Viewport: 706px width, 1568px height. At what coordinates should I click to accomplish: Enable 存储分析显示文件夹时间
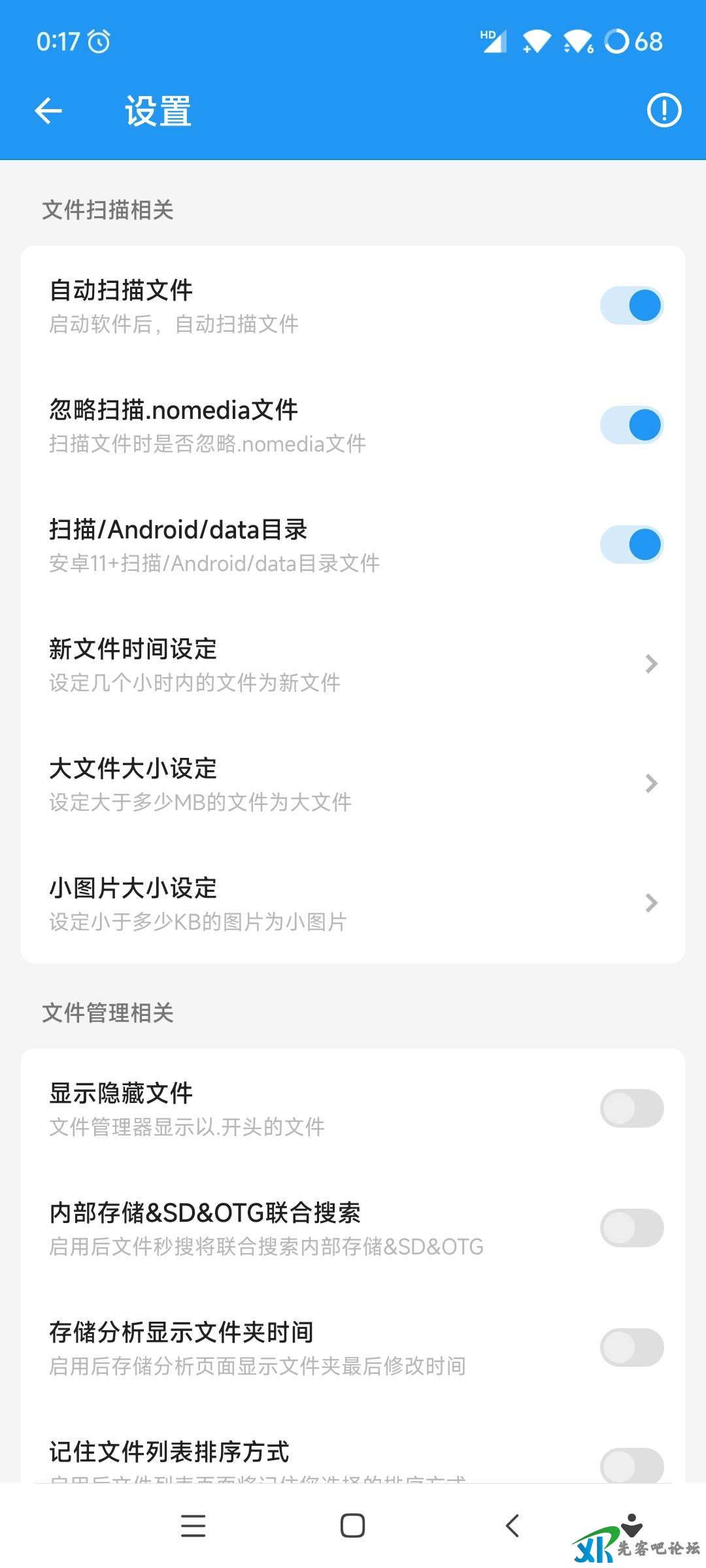coord(631,1347)
